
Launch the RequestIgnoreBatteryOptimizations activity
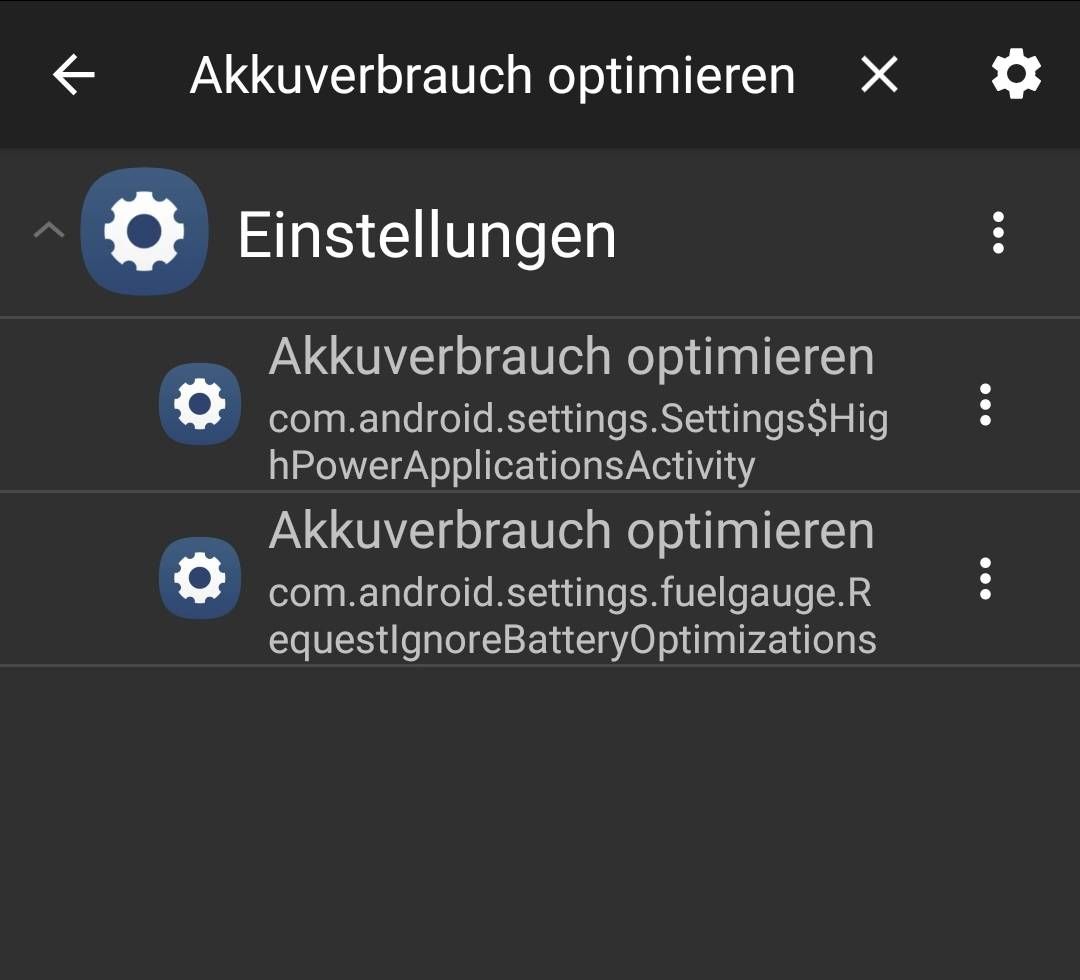[570, 582]
